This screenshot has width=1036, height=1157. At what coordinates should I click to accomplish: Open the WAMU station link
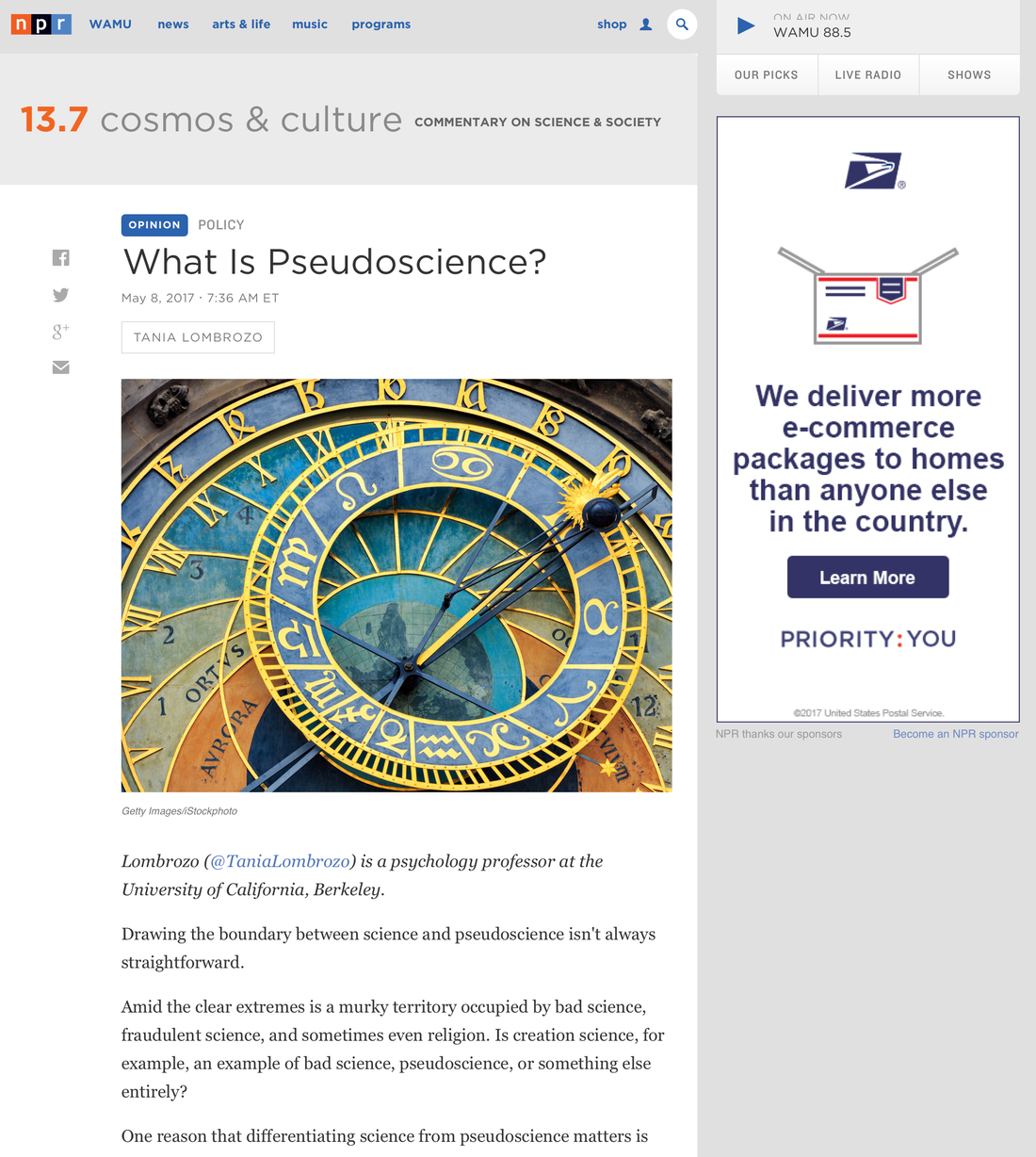110,24
